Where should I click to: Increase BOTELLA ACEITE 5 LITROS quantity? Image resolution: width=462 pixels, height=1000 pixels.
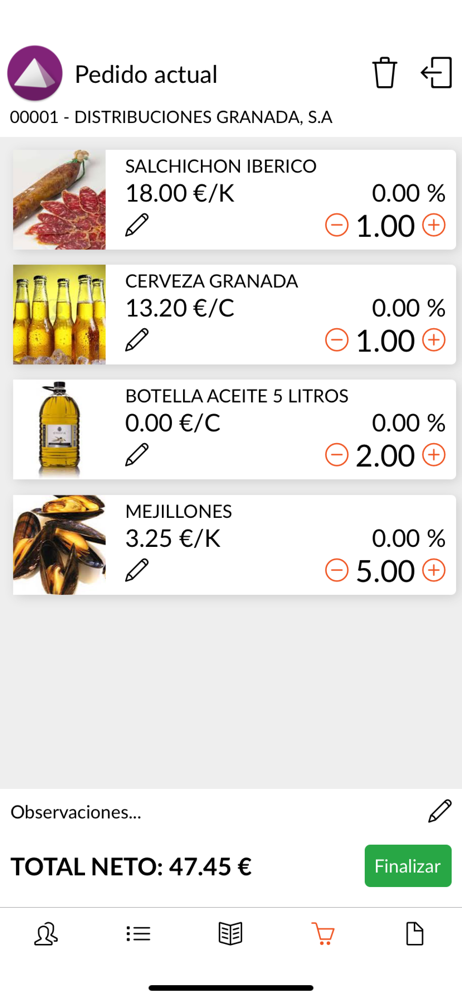point(434,455)
